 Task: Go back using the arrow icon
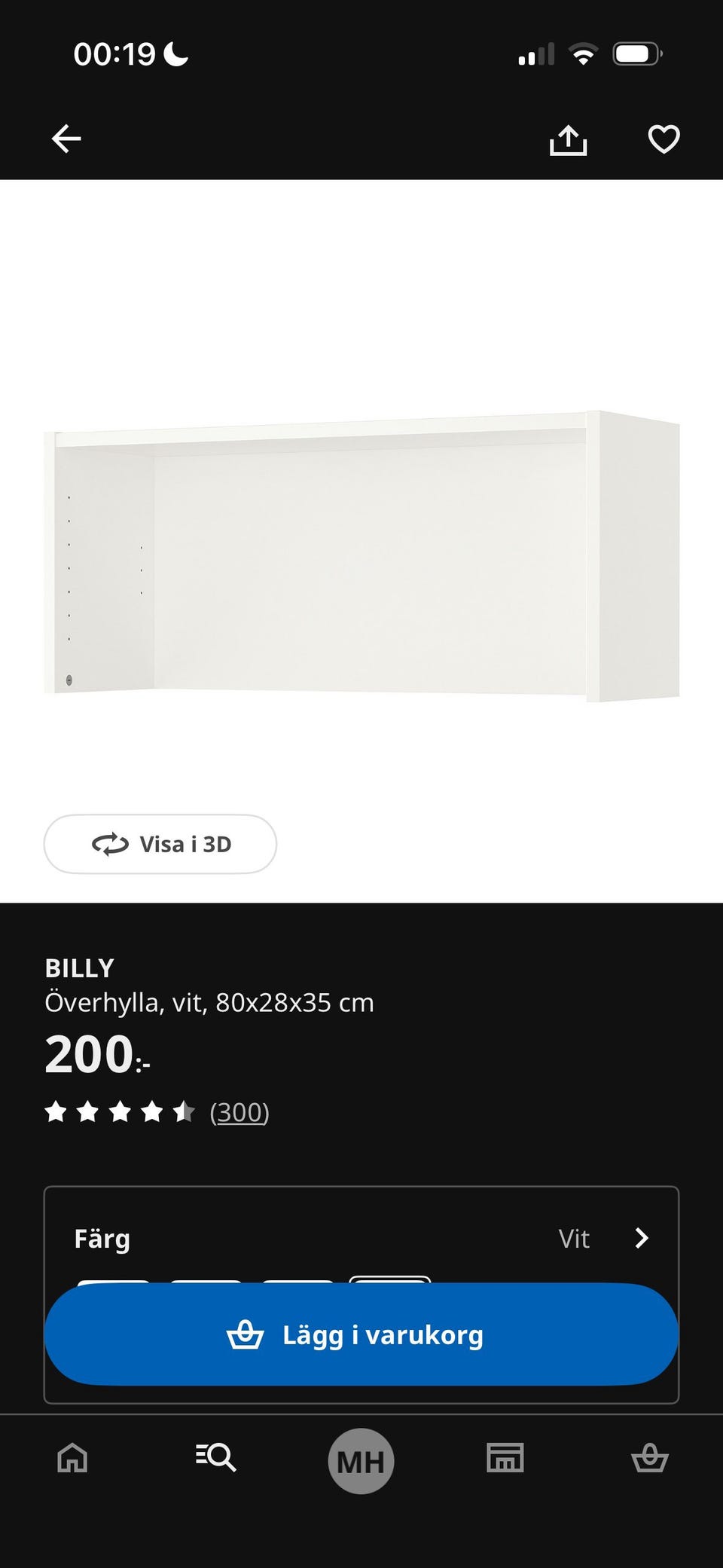pos(66,139)
